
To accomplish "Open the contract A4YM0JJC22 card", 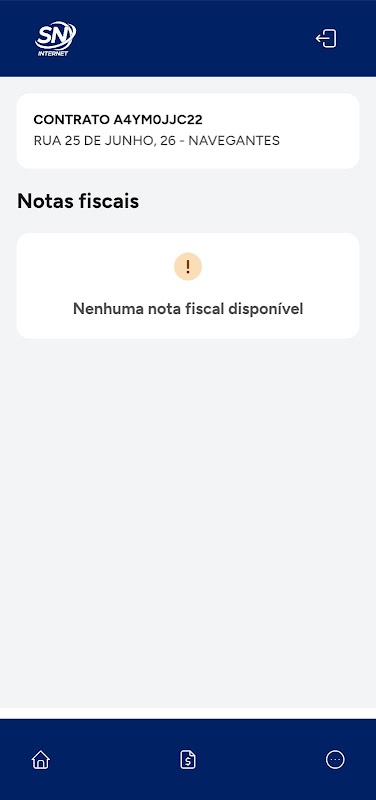I will pos(188,131).
